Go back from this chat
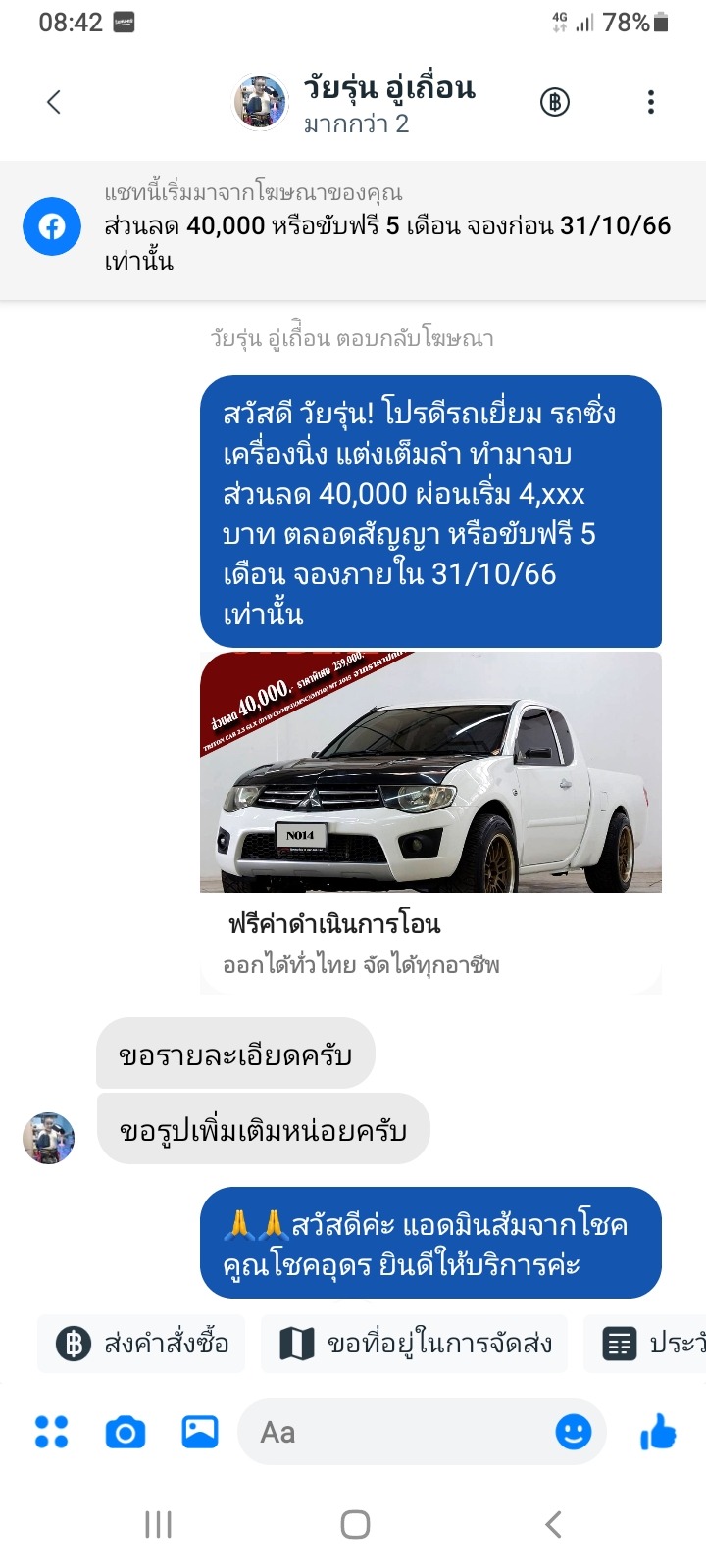 pos(54,102)
